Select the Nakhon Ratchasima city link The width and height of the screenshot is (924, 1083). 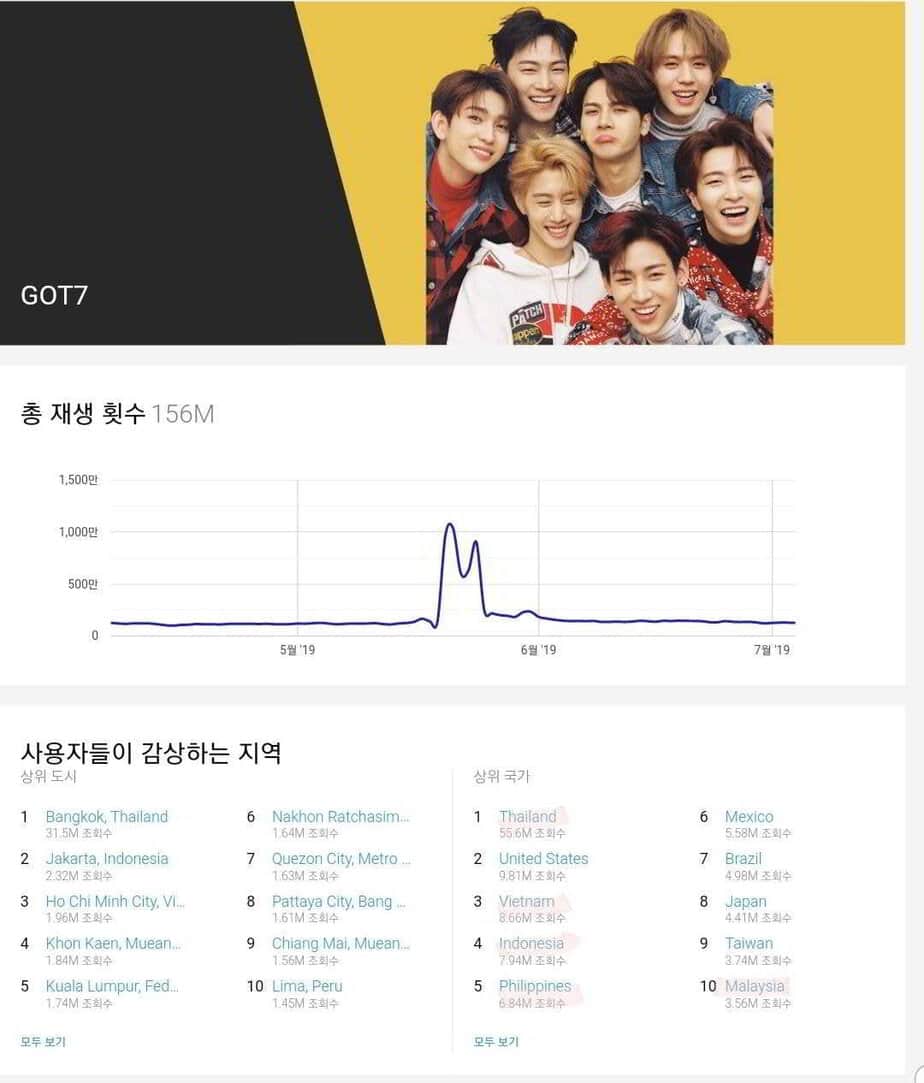(x=340, y=817)
